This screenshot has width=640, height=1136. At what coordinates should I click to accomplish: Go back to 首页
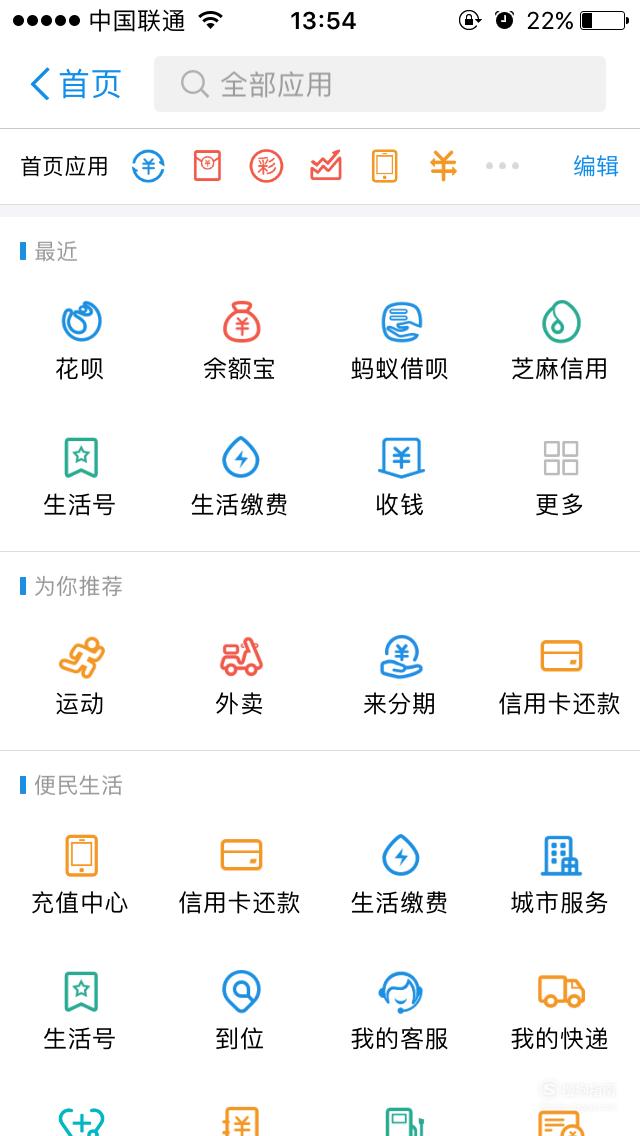[75, 84]
